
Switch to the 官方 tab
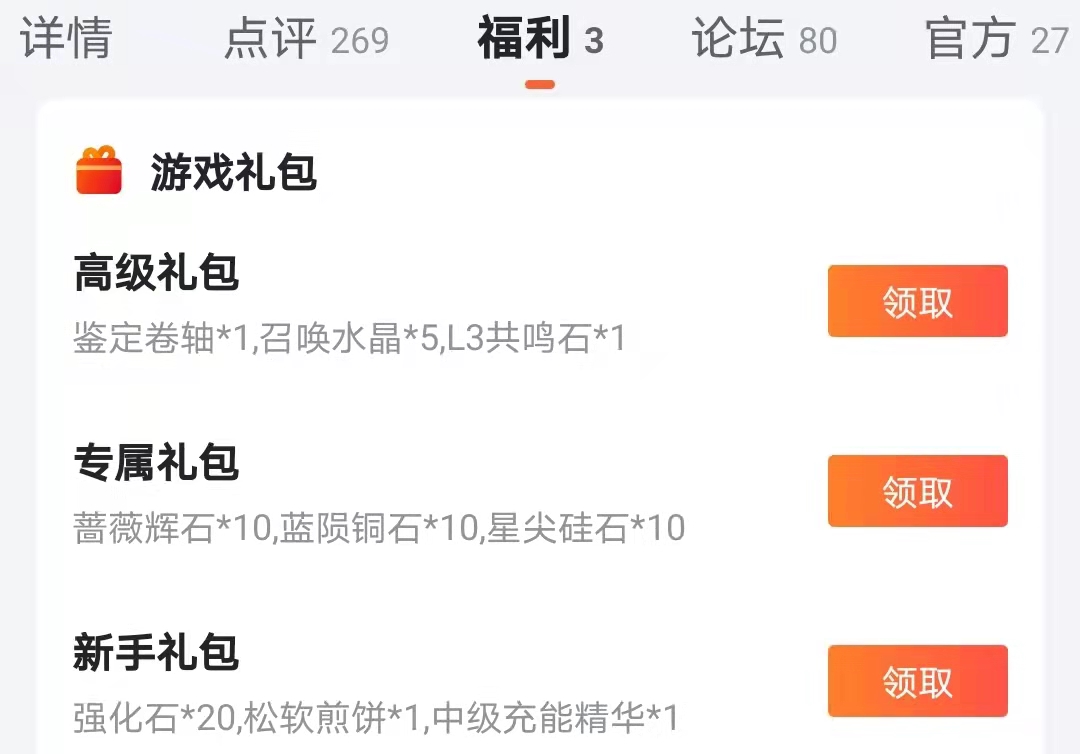tap(995, 40)
